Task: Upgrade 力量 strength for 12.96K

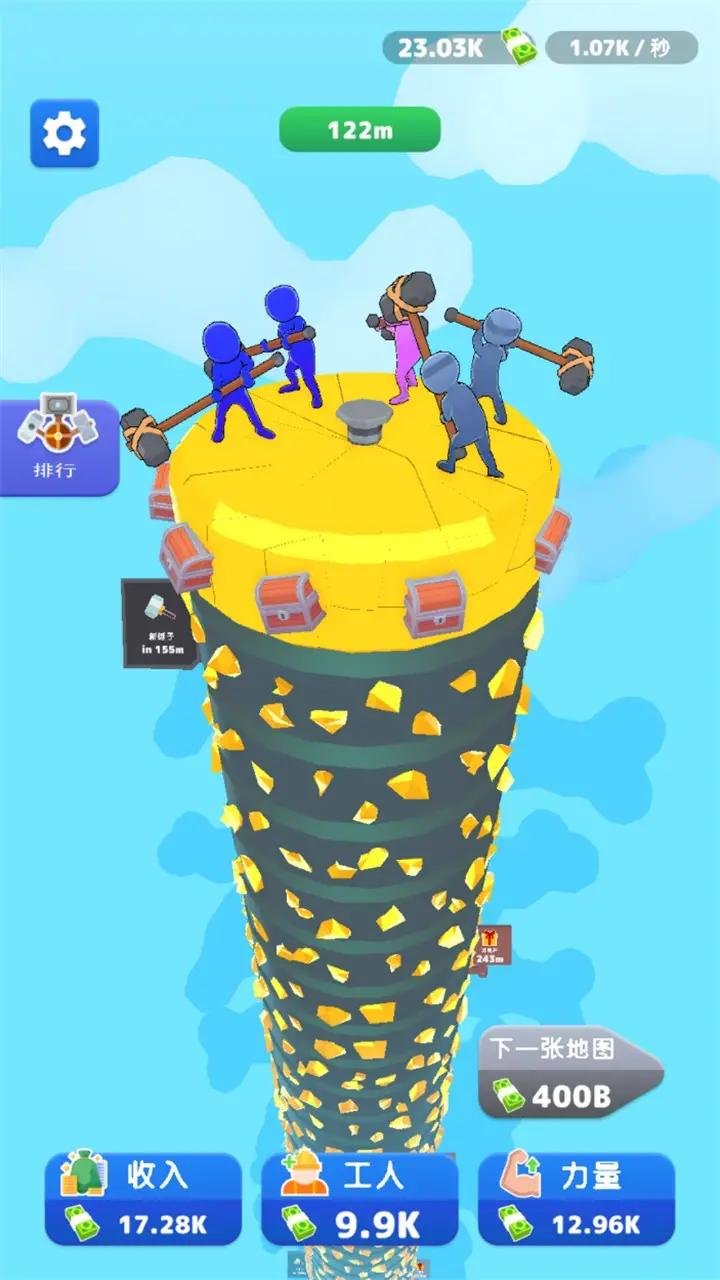Action: (576, 1199)
